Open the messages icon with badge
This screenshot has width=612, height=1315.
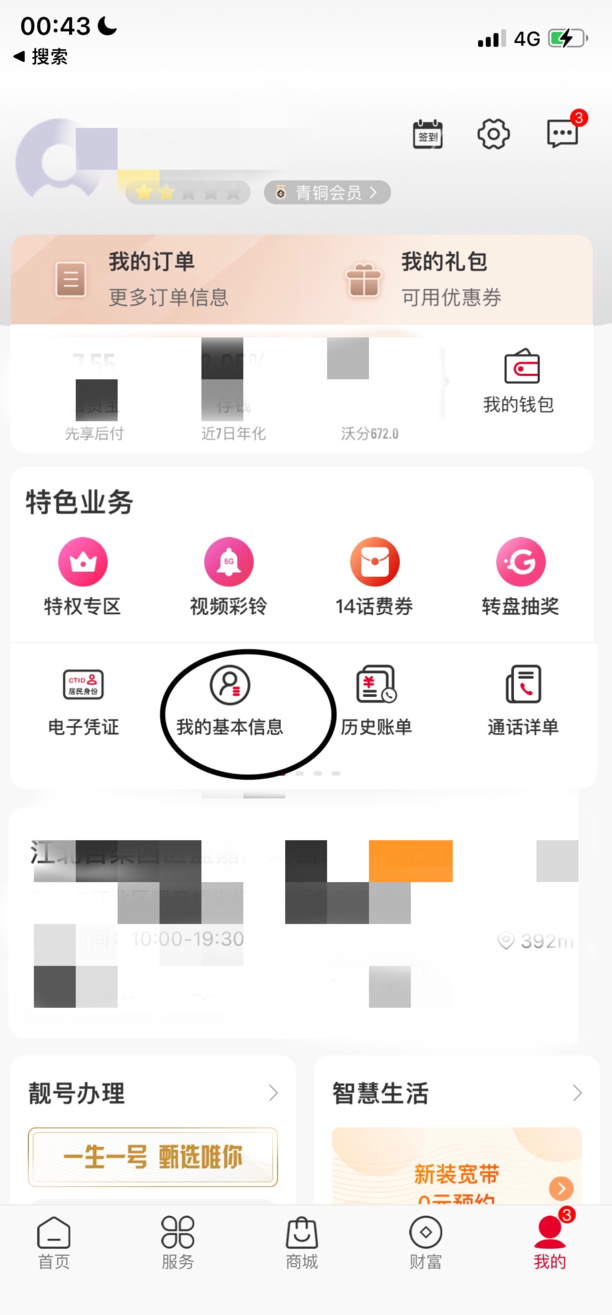(x=563, y=134)
